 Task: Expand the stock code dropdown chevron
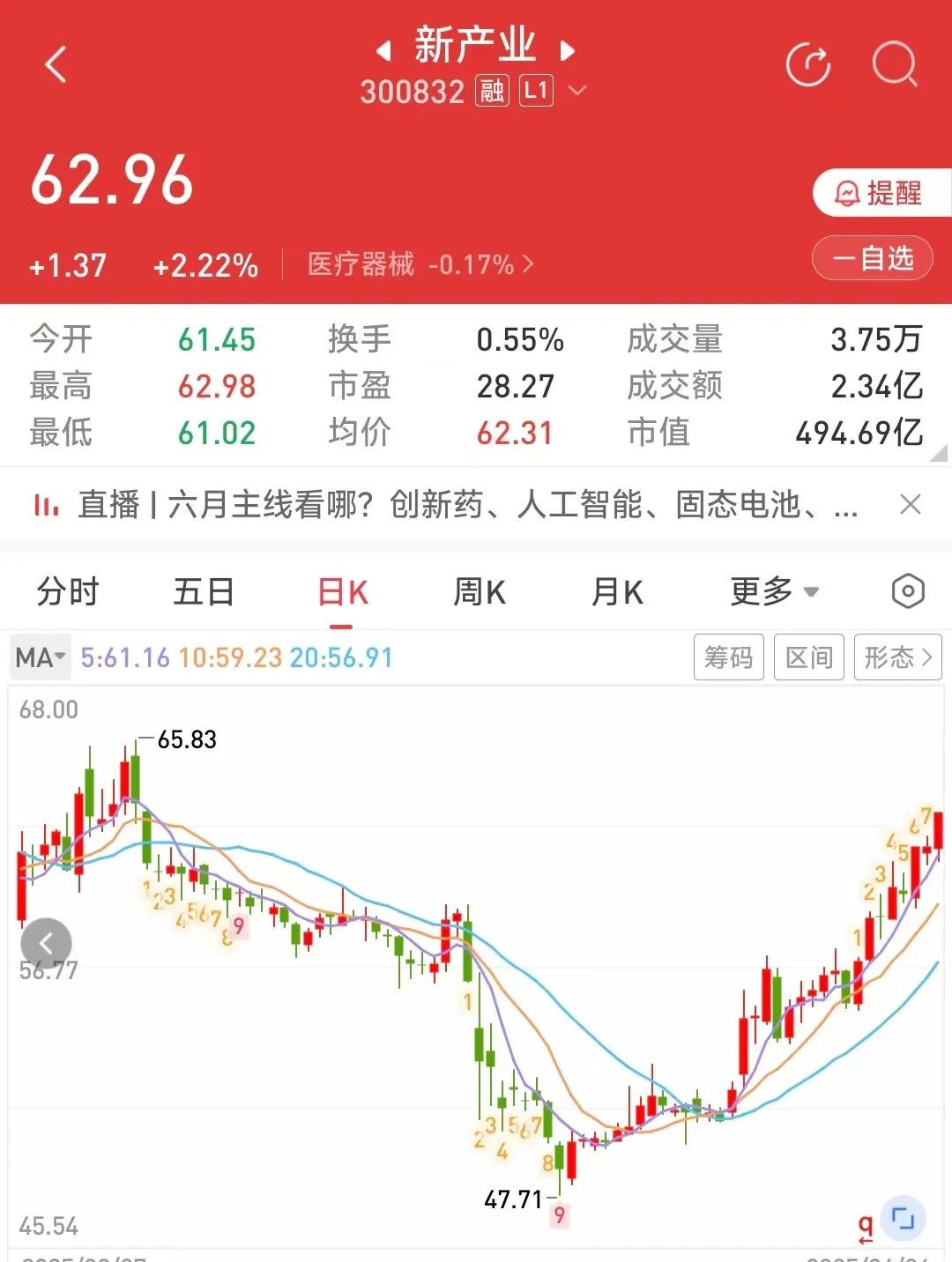pos(577,91)
